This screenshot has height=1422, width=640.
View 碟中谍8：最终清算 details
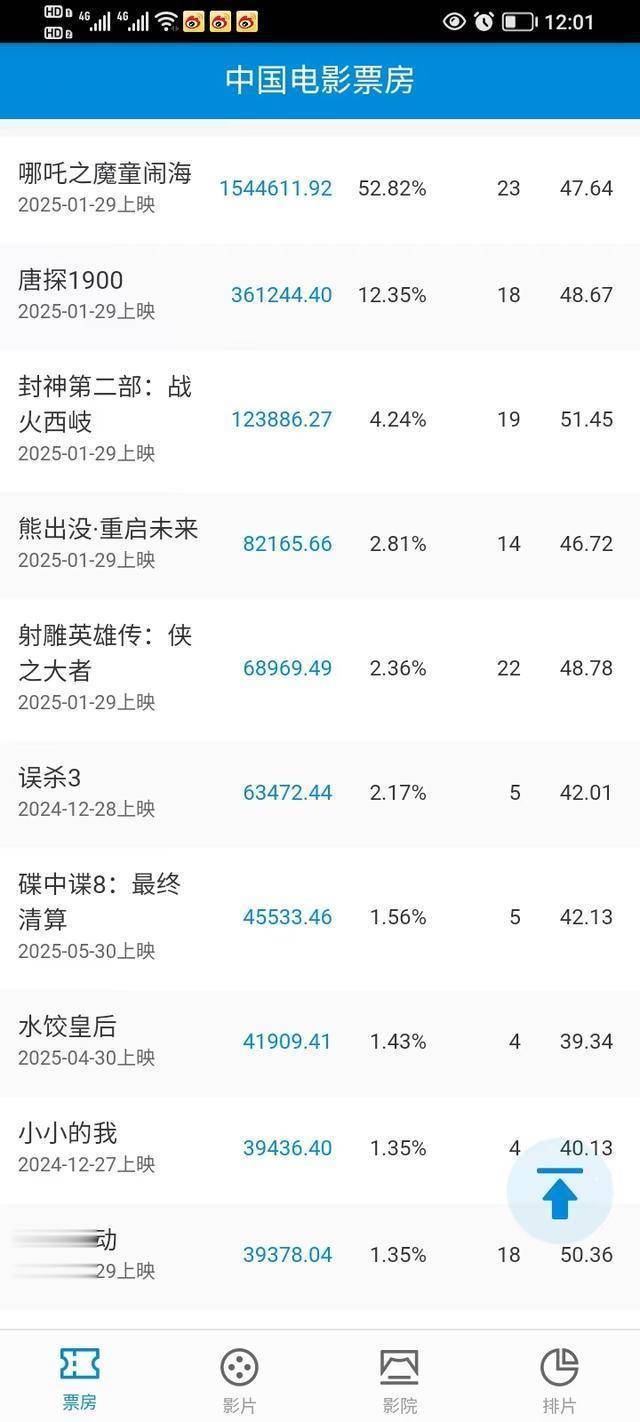point(320,918)
